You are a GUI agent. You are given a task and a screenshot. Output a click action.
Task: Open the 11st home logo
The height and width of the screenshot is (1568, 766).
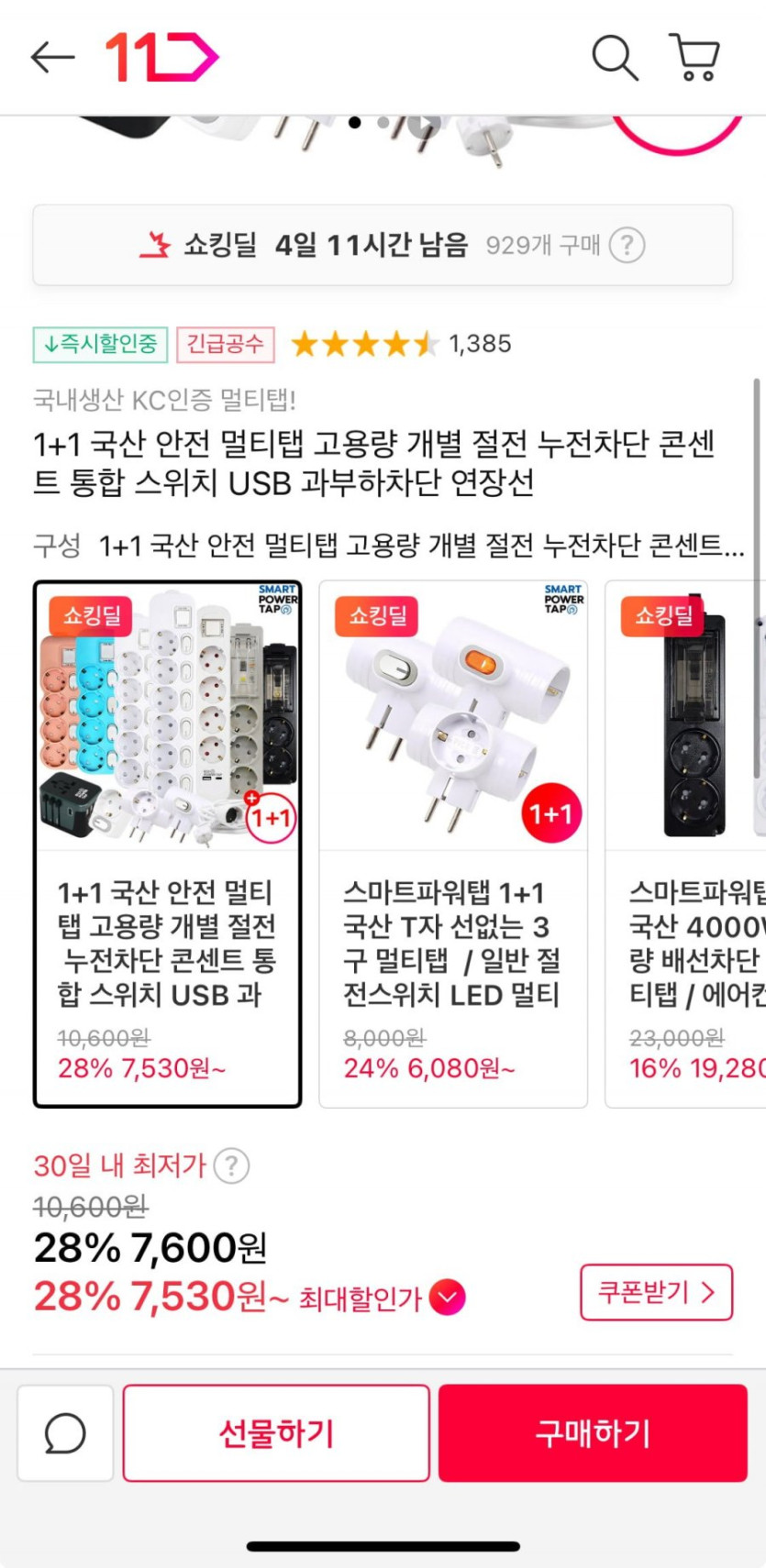point(162,58)
